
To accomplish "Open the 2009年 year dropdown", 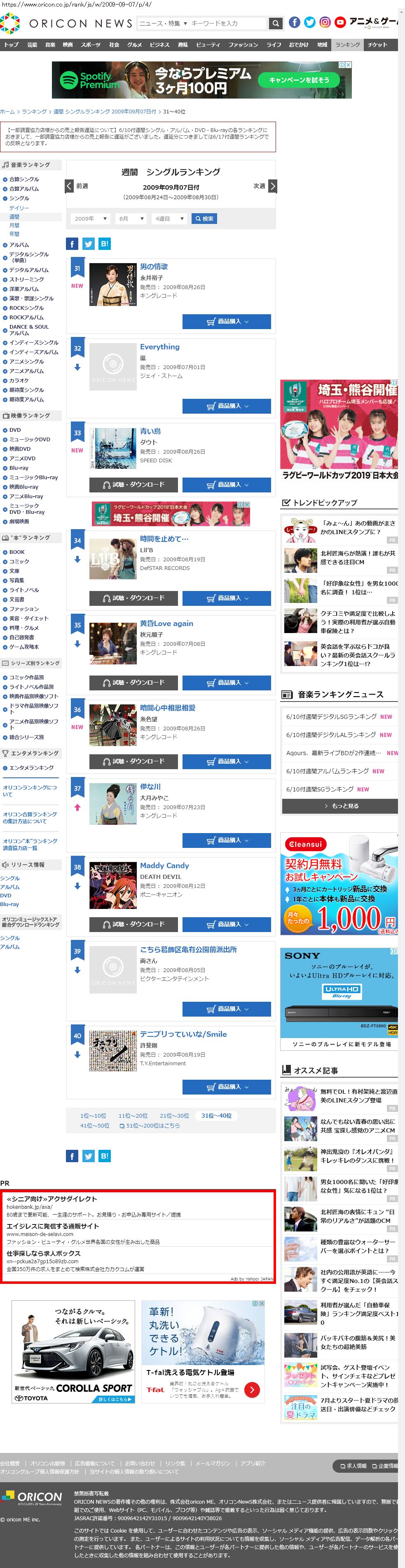I will tap(91, 219).
